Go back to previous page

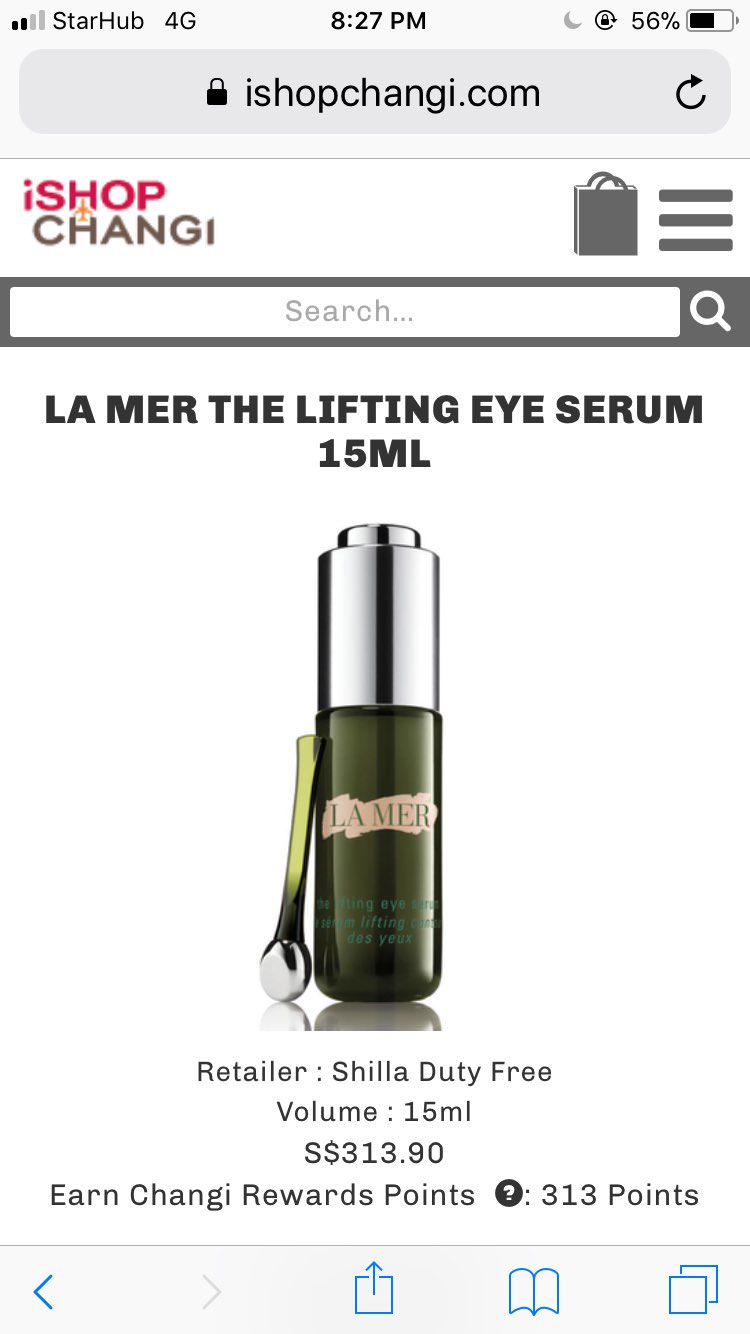44,1291
